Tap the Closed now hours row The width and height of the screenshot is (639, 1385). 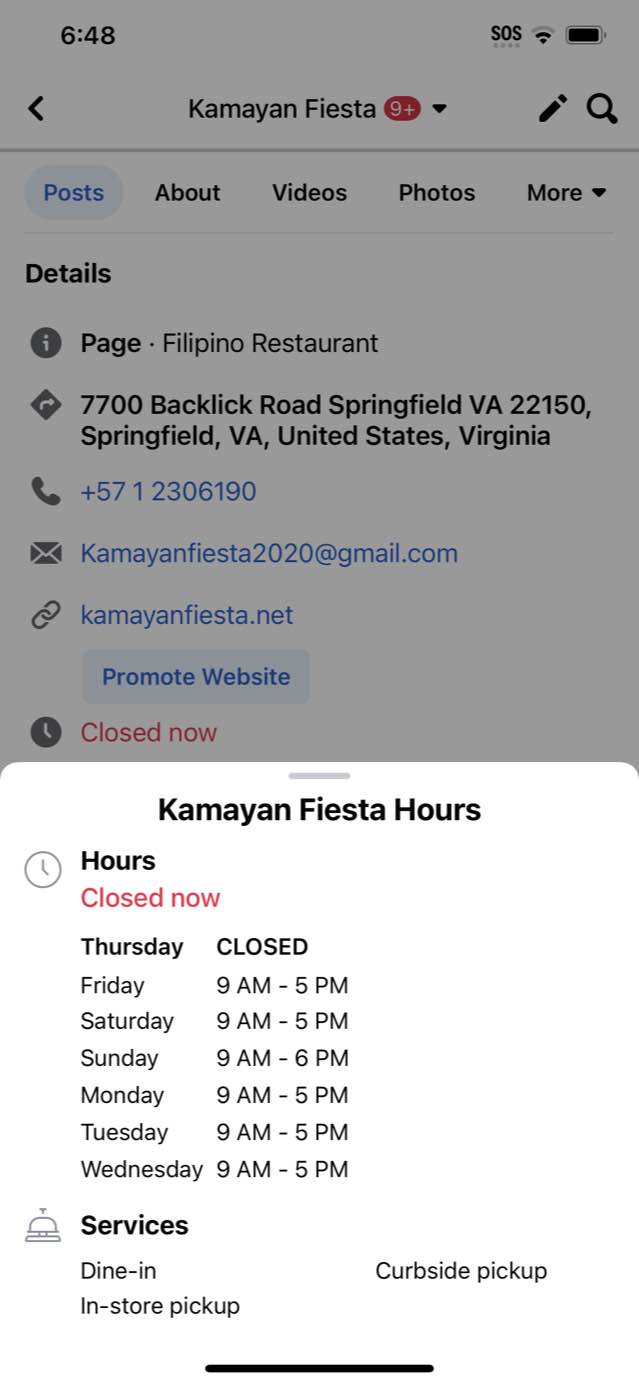click(149, 732)
